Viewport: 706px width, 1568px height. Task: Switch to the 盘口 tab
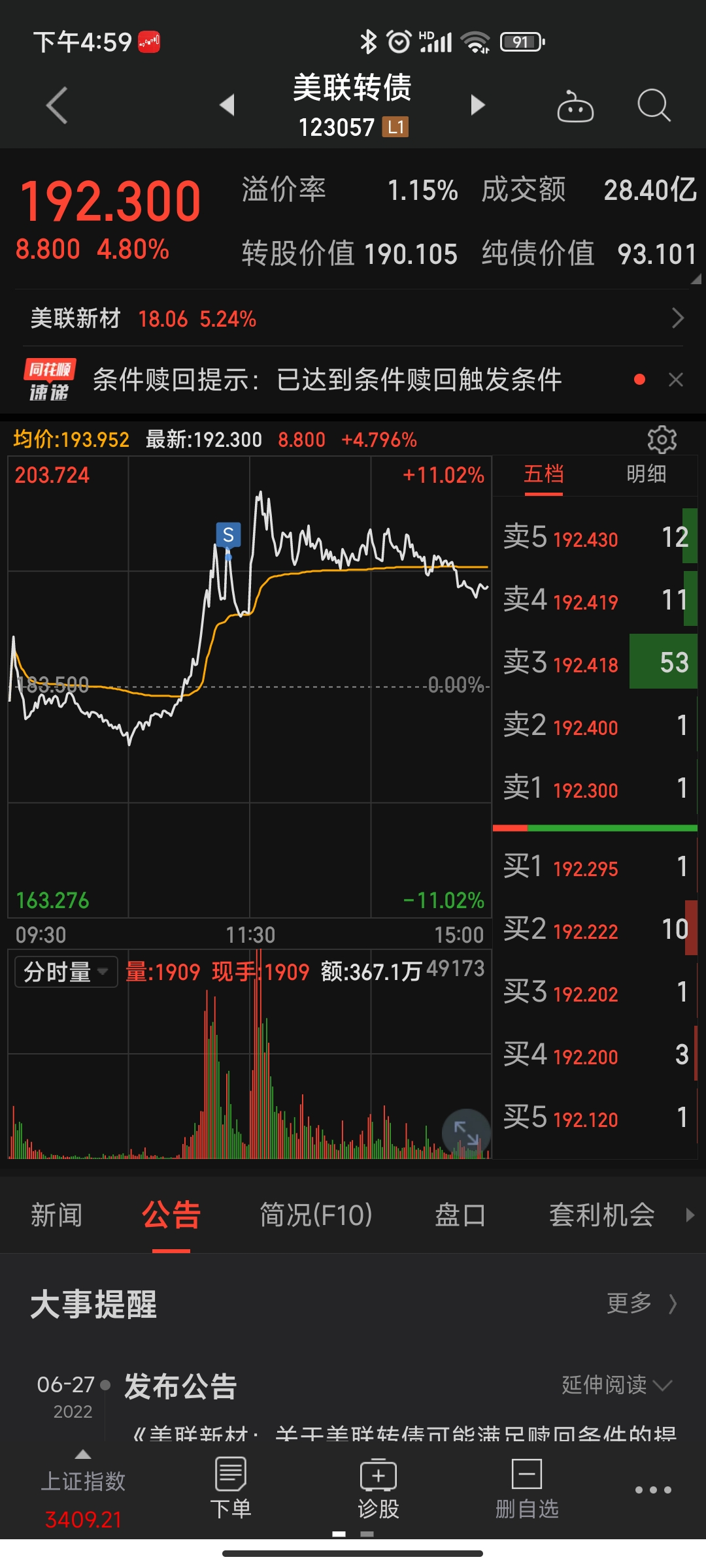460,1215
